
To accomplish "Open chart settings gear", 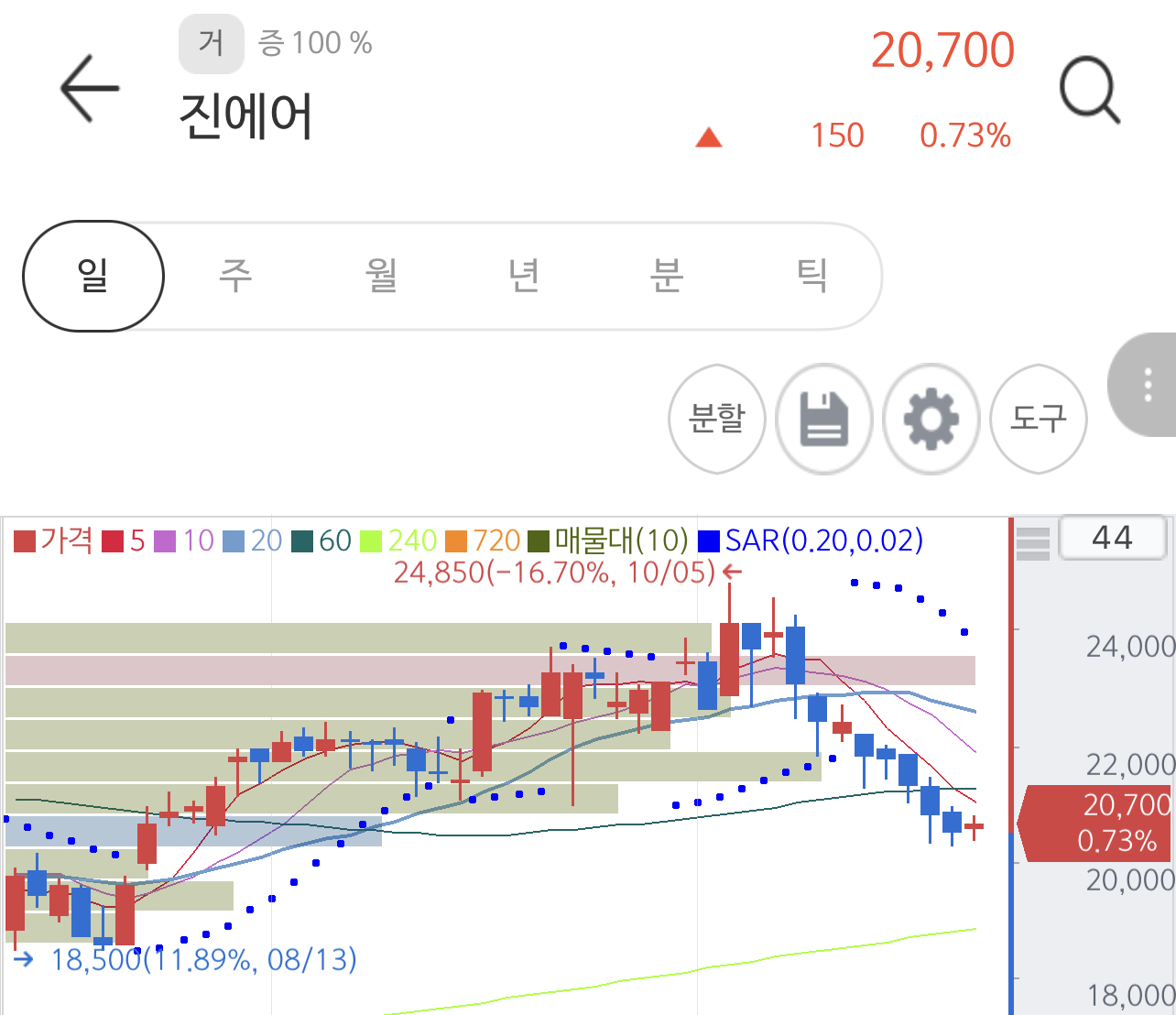I will (x=931, y=419).
